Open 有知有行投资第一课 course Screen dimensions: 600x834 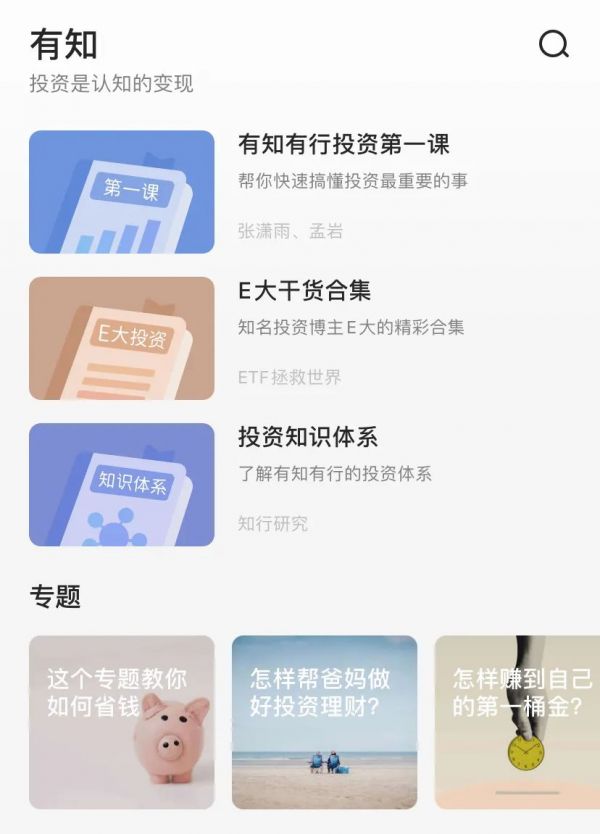click(x=343, y=145)
